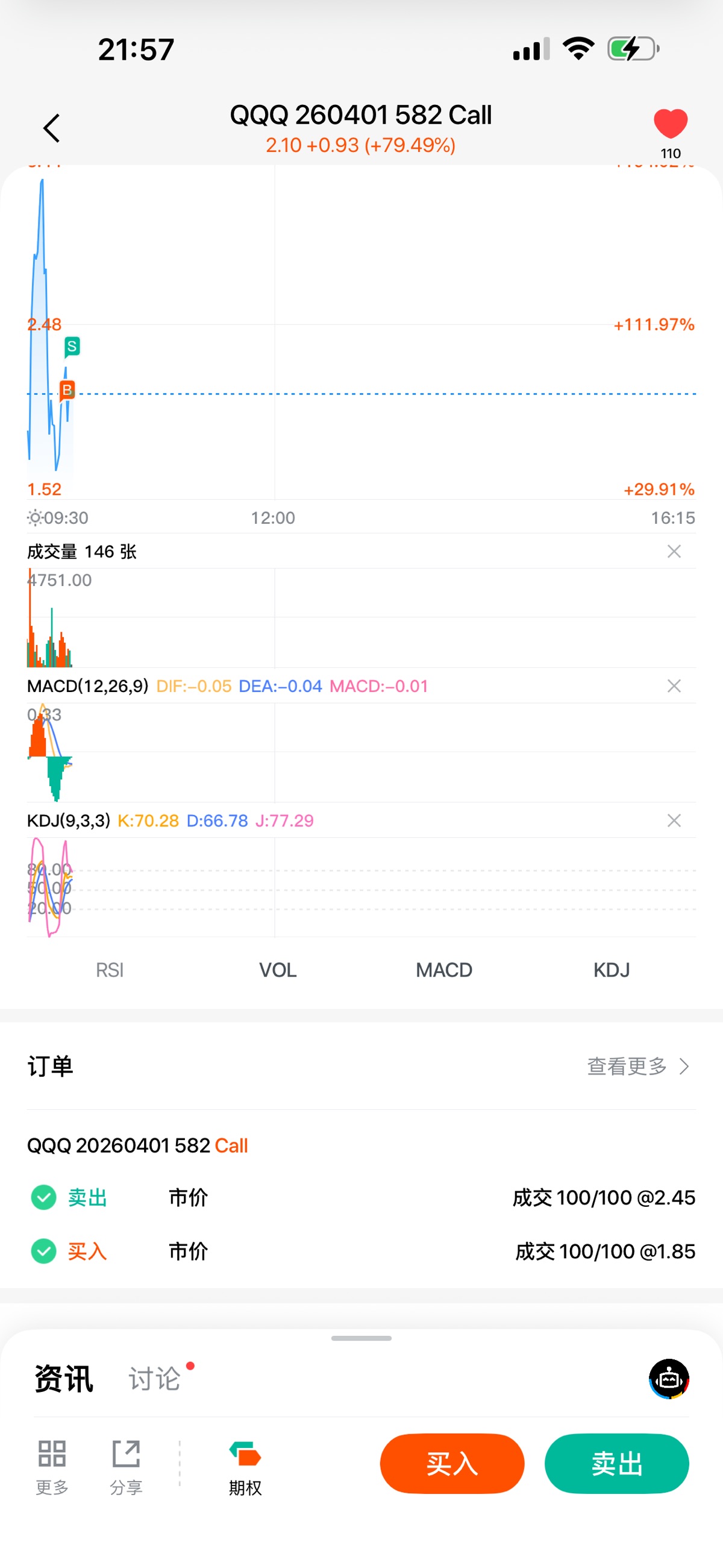This screenshot has width=723, height=1568.
Task: Remove the KDJ indicator panel
Action: [x=674, y=820]
